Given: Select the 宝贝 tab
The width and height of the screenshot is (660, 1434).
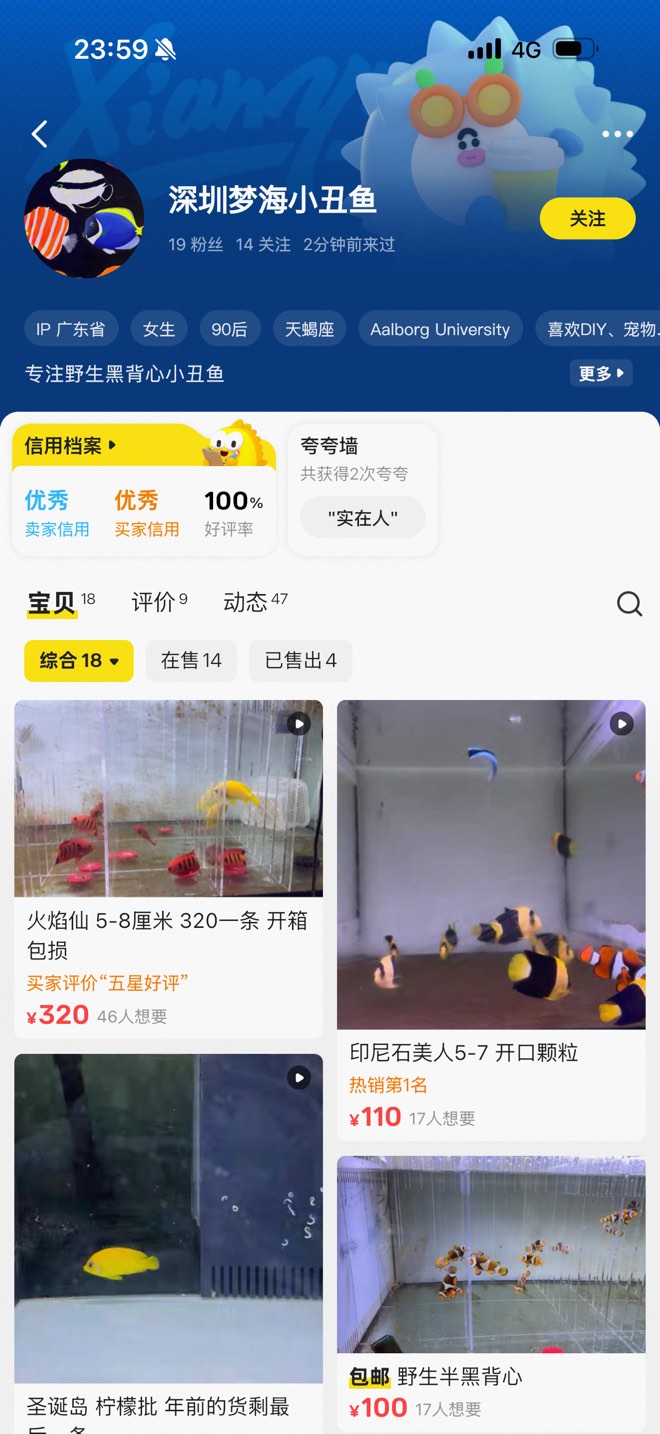Looking at the screenshot, I should tap(60, 602).
